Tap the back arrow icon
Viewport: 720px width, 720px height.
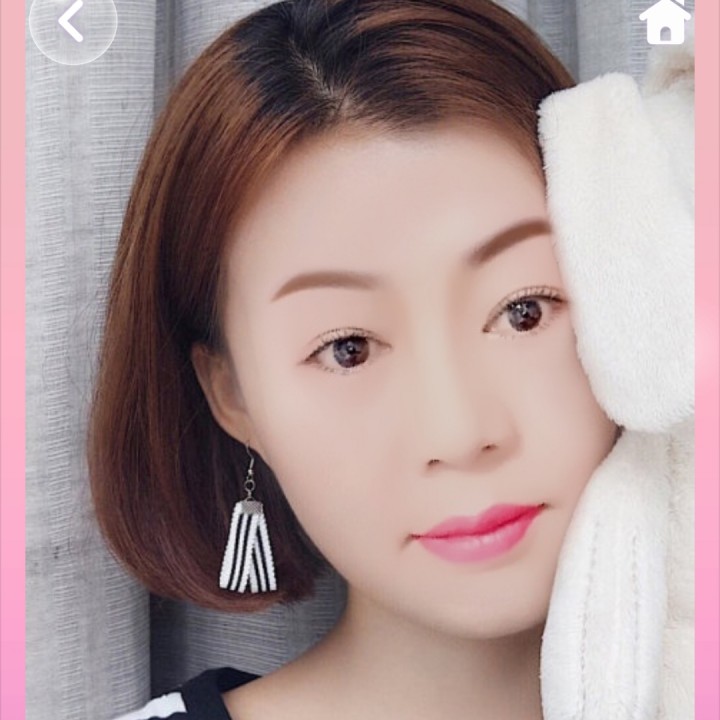[71, 22]
